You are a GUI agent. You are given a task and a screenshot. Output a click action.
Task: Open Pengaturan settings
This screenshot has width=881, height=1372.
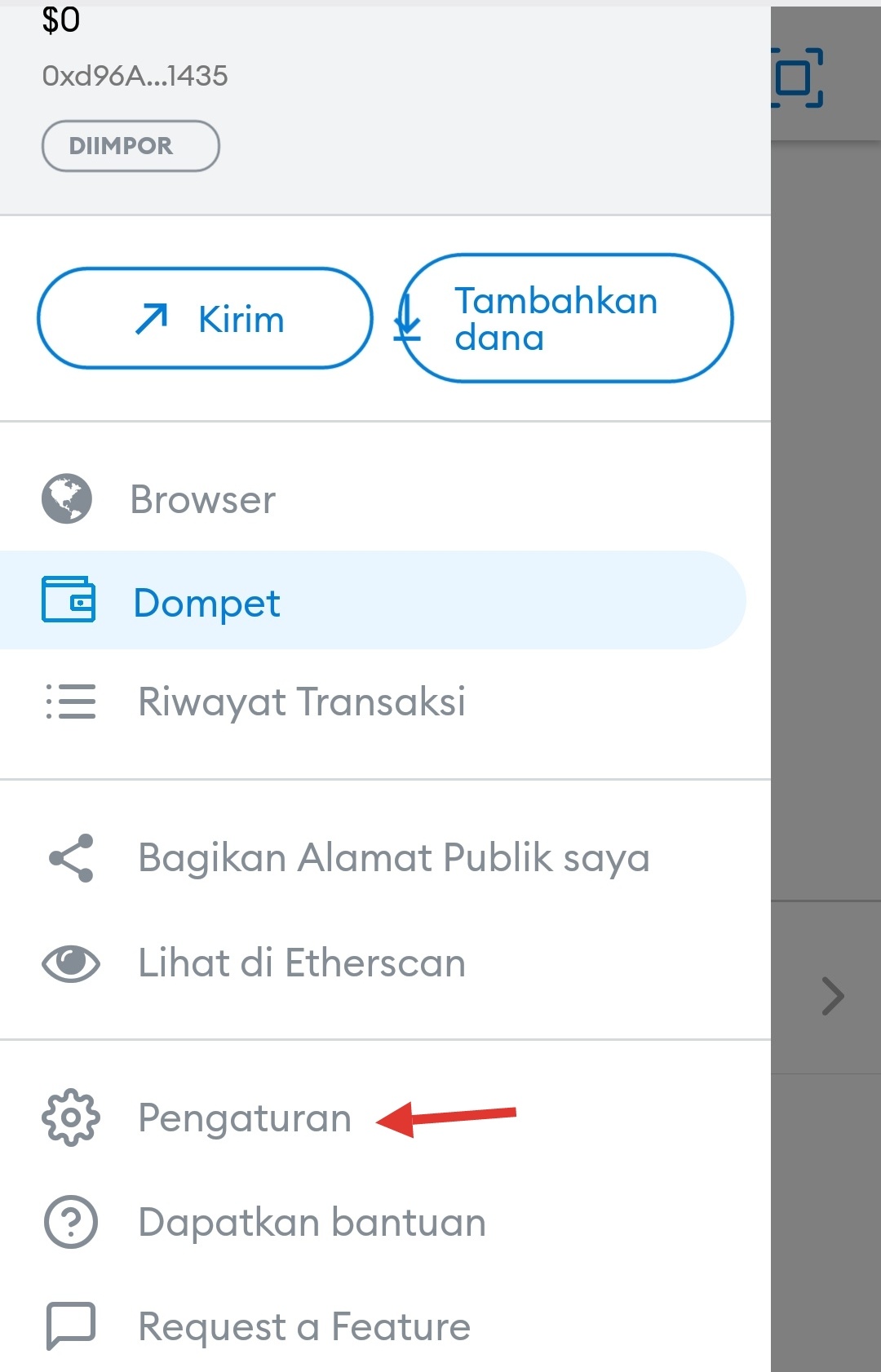click(244, 1118)
